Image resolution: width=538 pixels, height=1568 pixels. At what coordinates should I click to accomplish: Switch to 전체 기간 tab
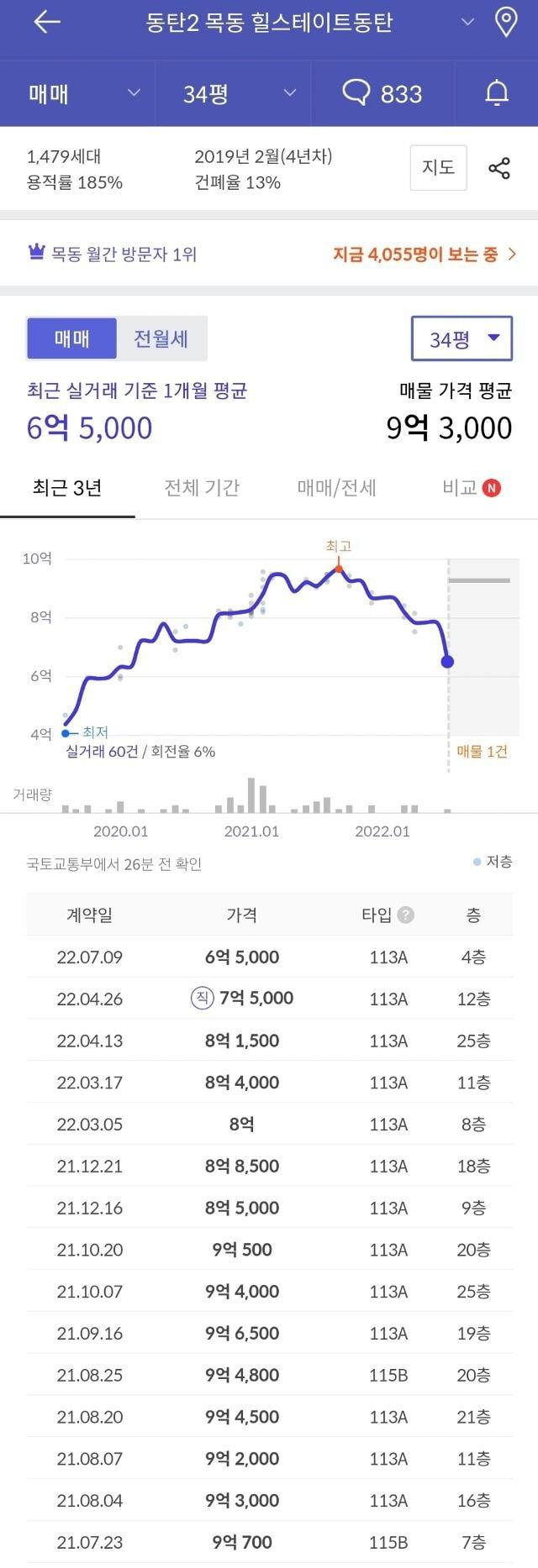(202, 488)
